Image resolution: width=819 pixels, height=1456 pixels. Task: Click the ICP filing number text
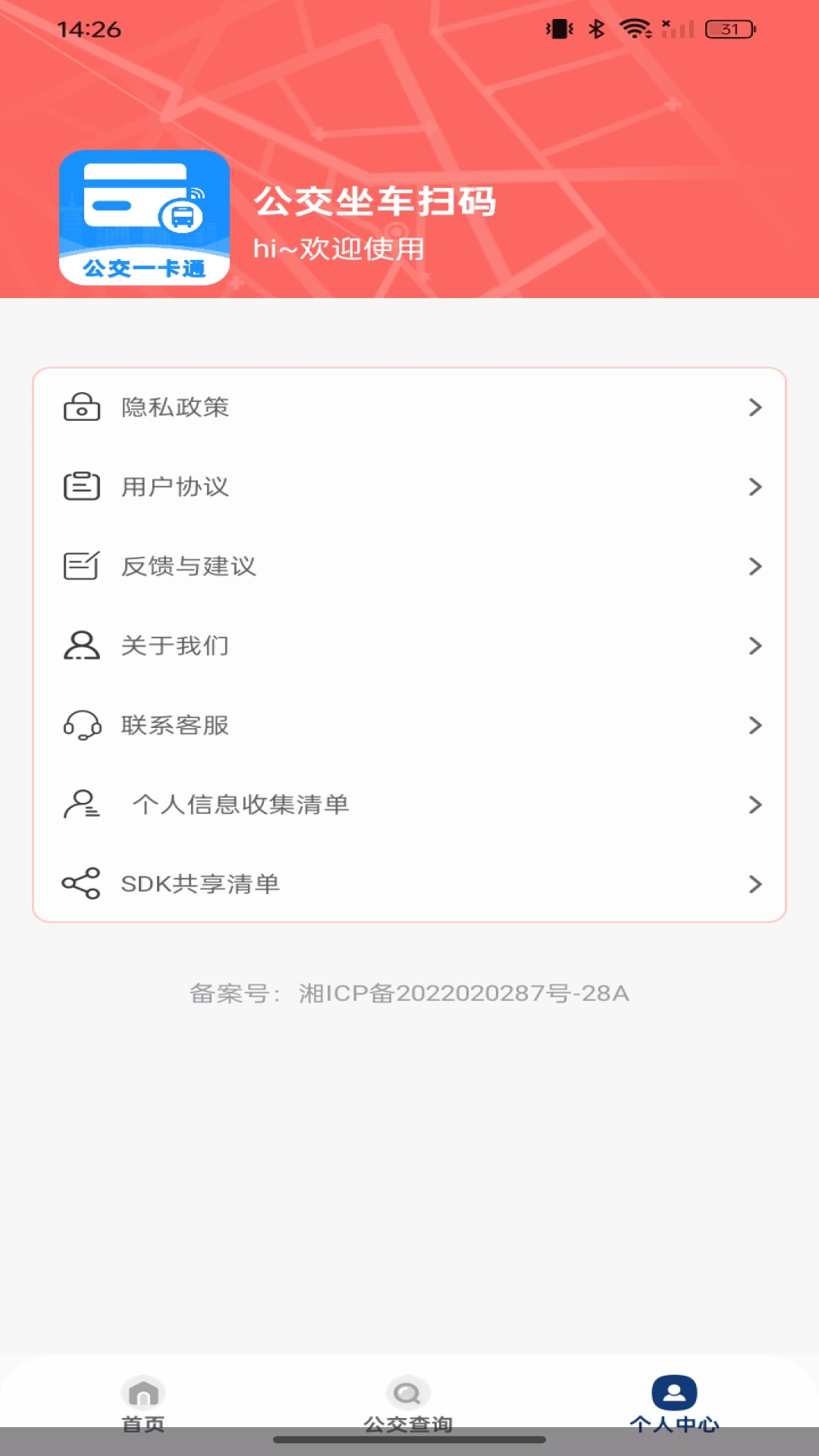click(409, 991)
